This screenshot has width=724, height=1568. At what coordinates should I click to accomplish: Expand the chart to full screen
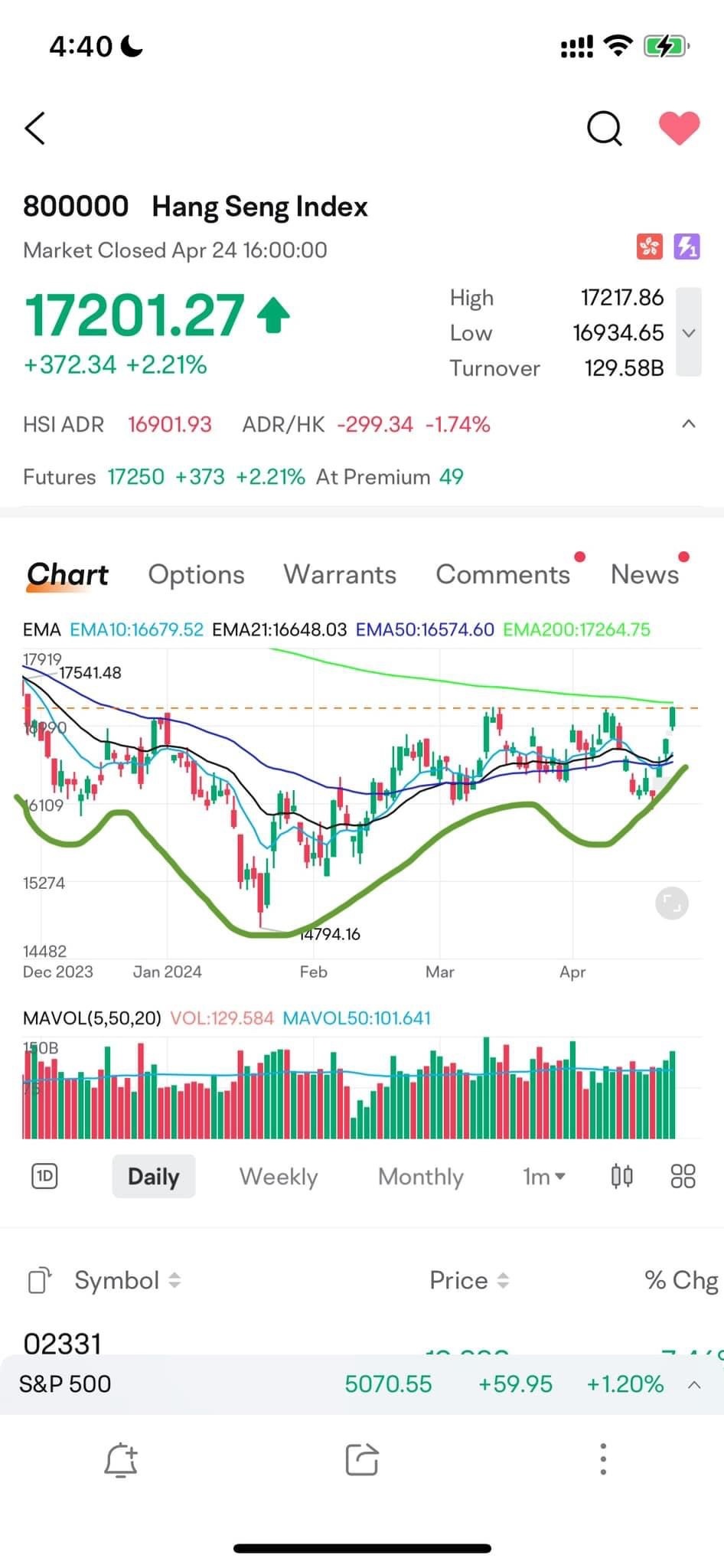pos(672,903)
